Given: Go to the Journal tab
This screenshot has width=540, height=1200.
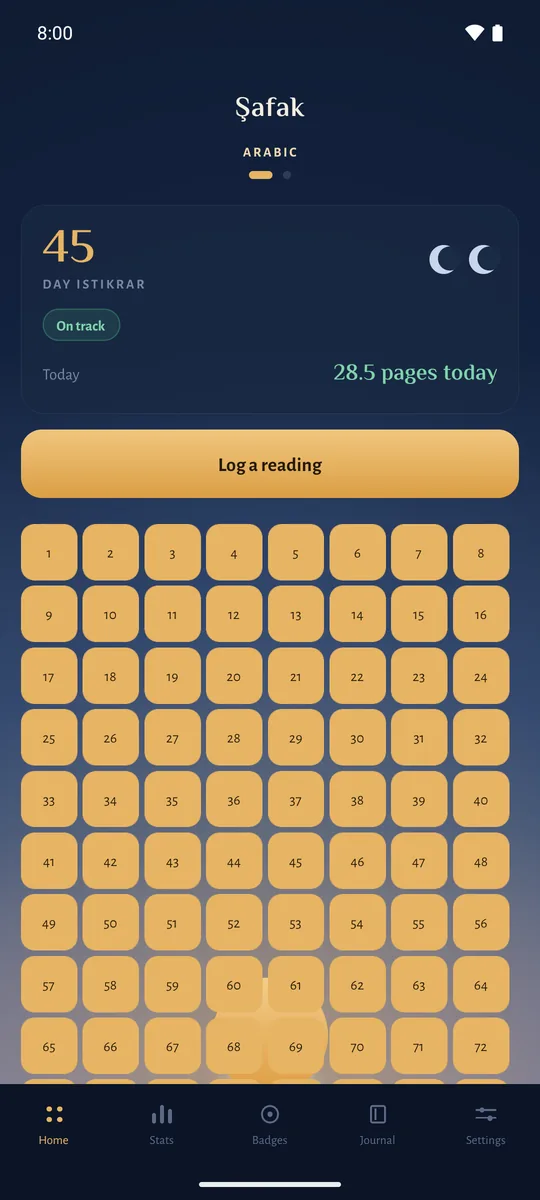Looking at the screenshot, I should tap(378, 1125).
